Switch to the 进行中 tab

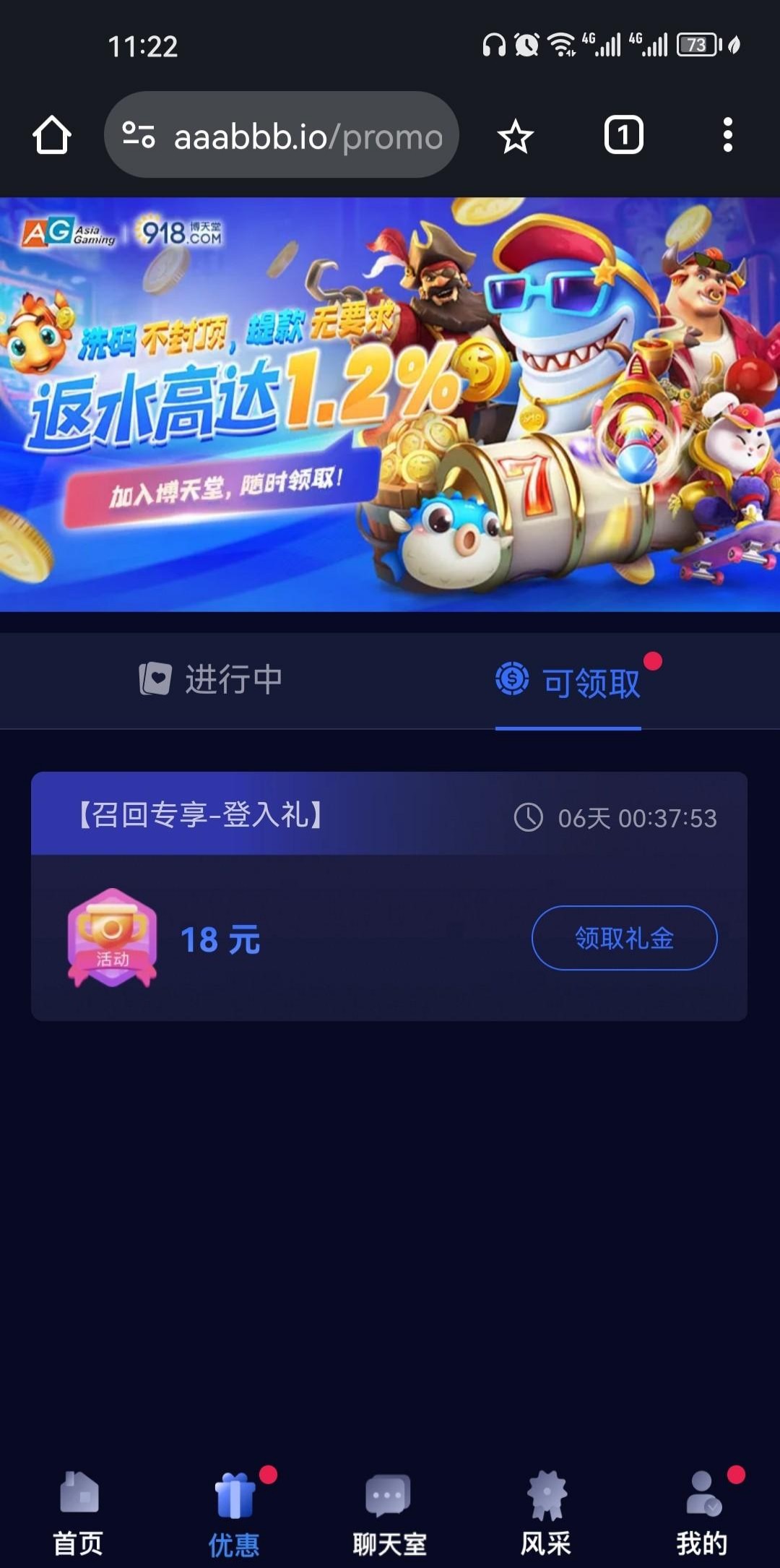(211, 679)
